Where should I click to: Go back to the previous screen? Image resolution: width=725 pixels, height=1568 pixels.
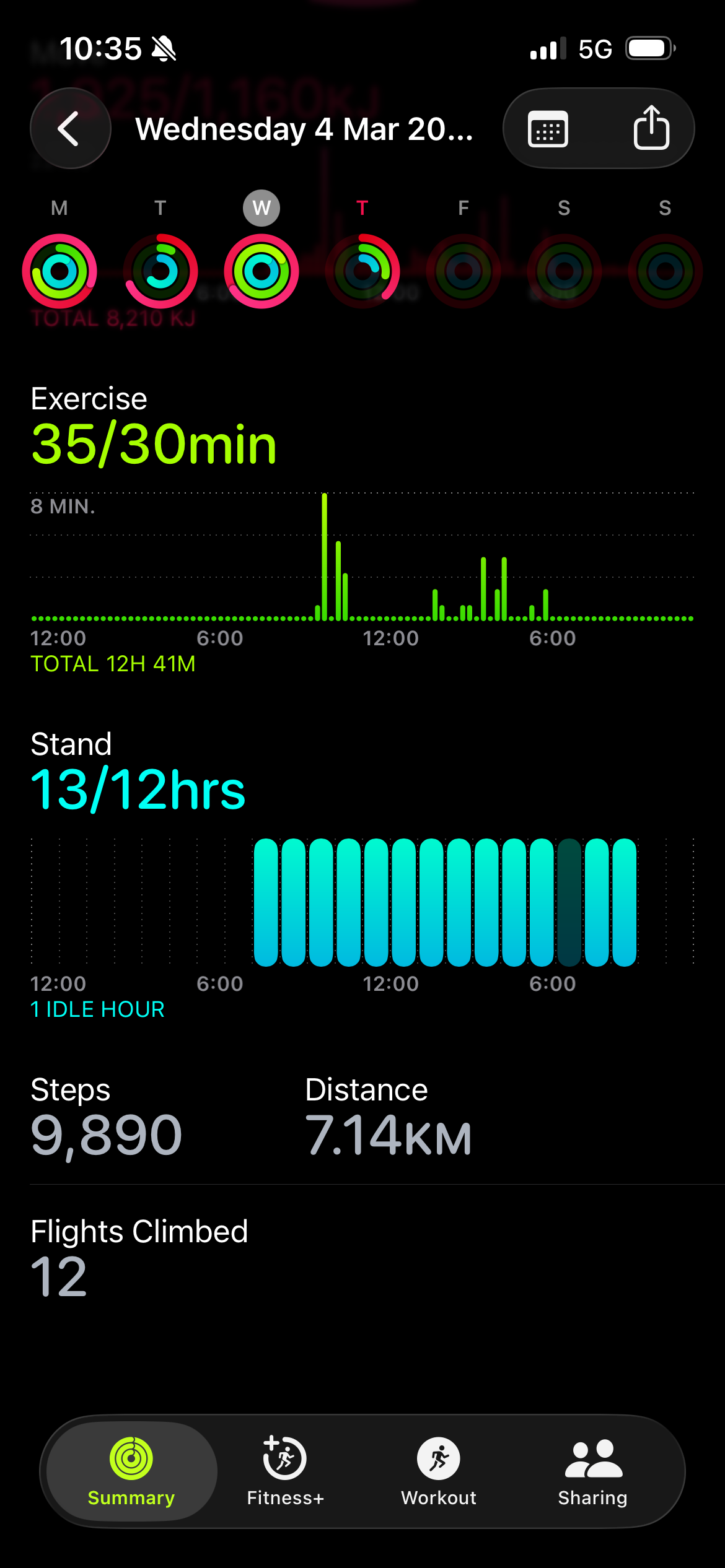point(70,129)
